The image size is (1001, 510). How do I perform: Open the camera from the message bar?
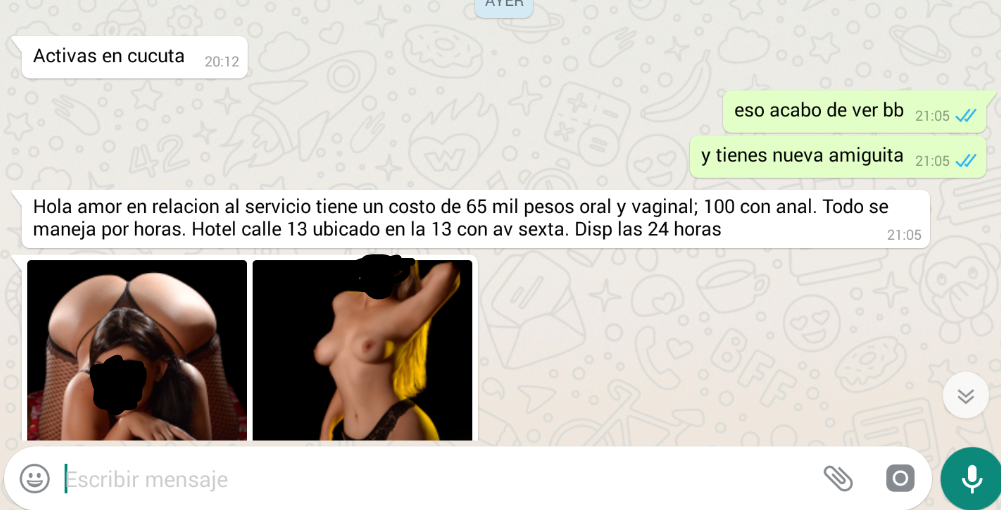coord(900,478)
